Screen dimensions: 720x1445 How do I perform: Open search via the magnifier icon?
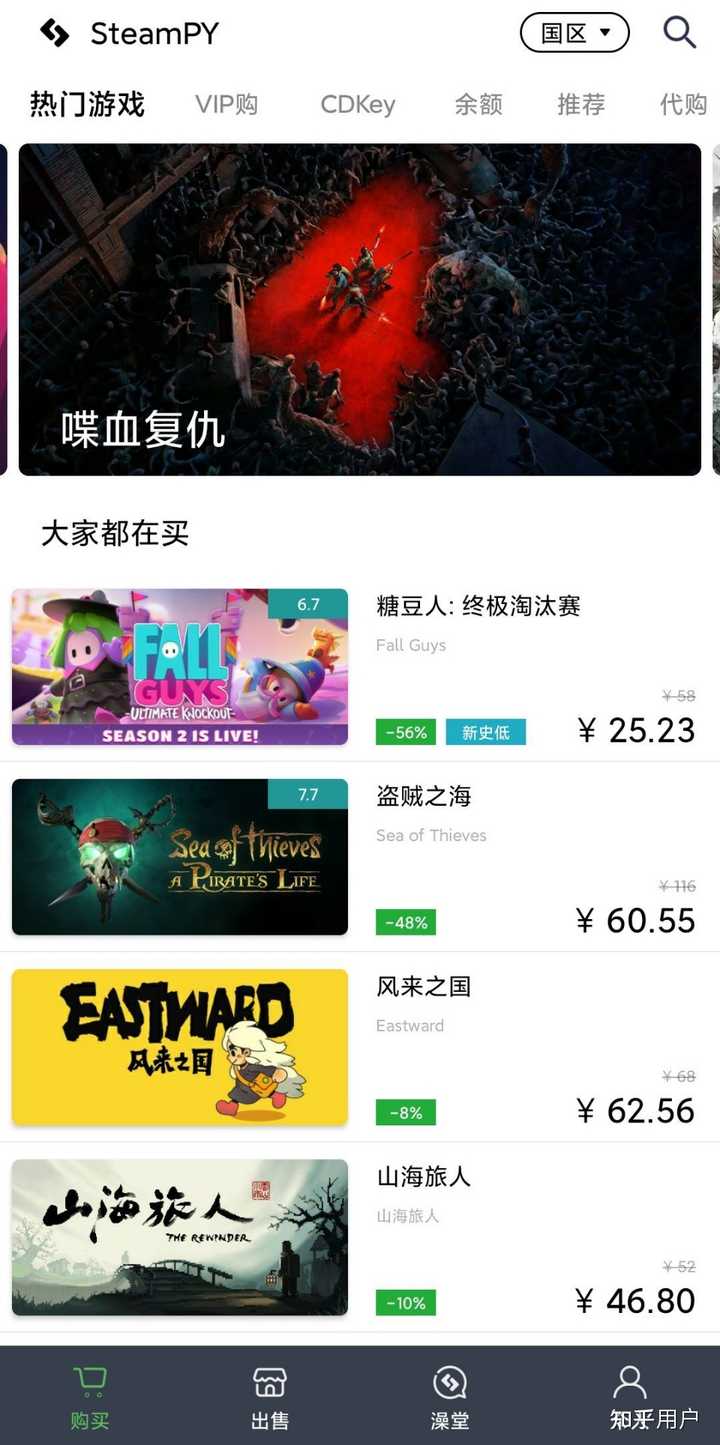tap(680, 32)
